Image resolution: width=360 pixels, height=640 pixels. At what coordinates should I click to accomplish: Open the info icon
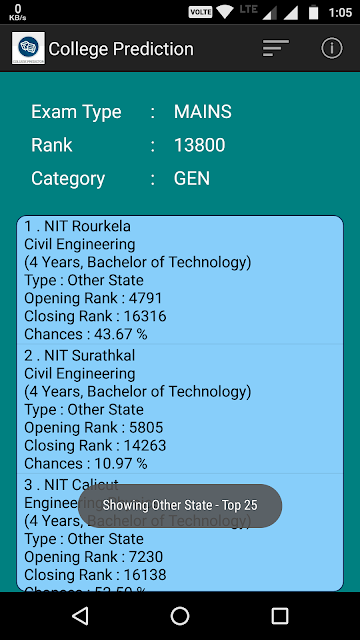click(331, 48)
